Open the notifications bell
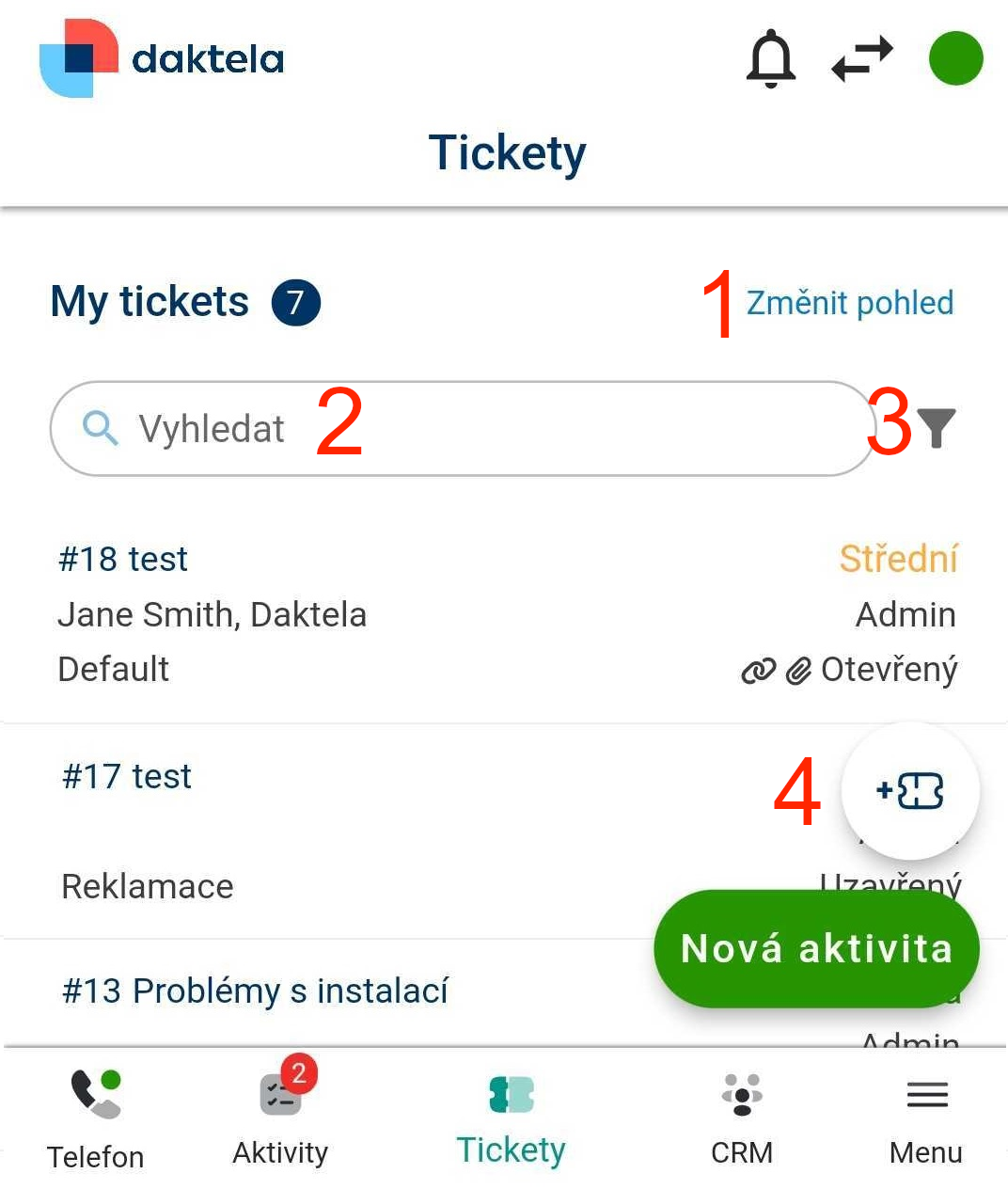The image size is (1008, 1189). (770, 59)
